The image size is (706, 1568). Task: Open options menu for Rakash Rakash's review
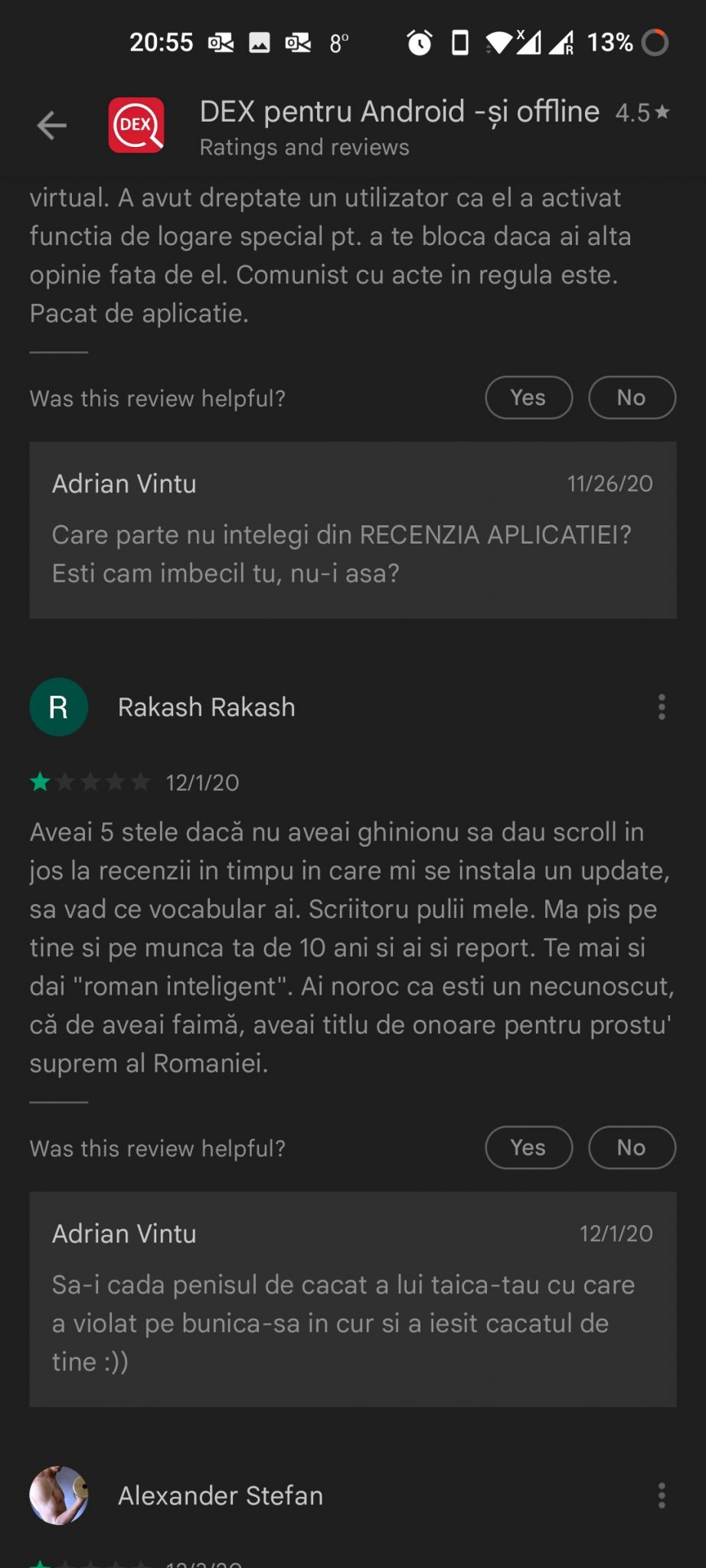coord(662,707)
